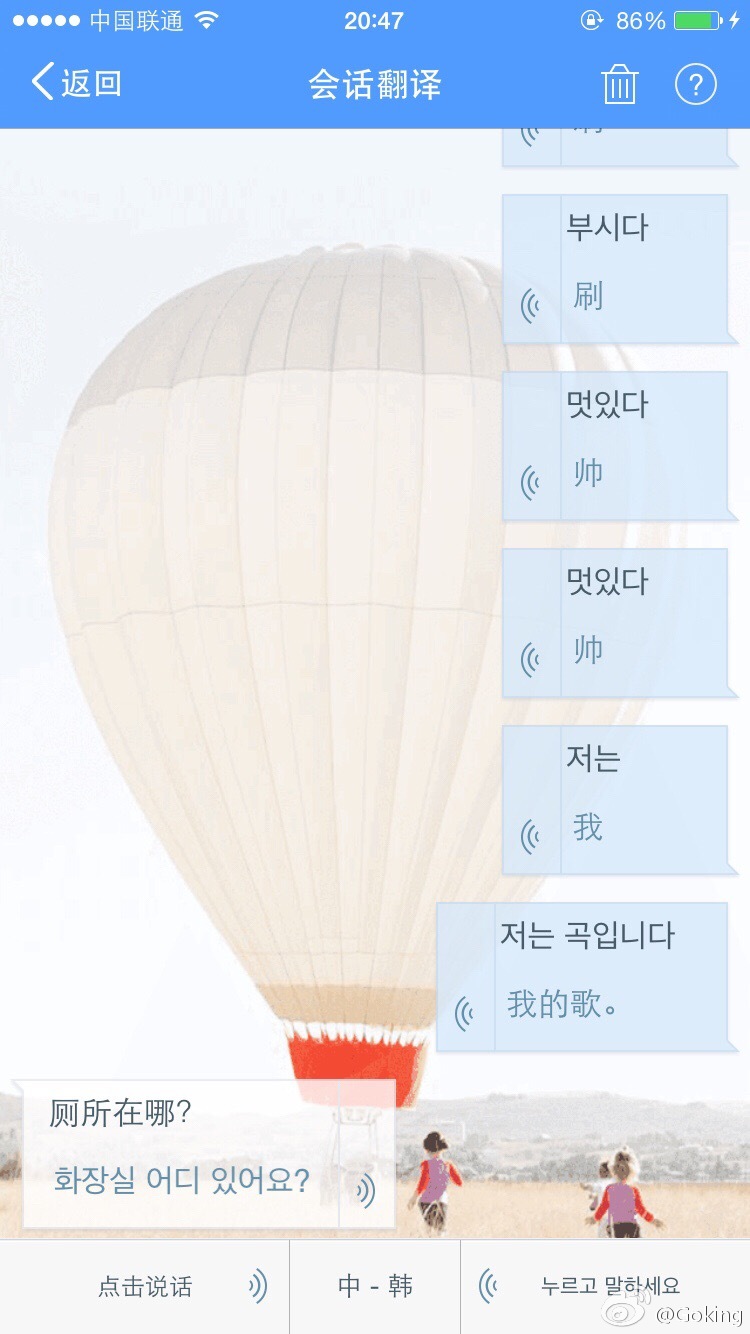The image size is (750, 1334).
Task: Delete the conversation with the trash icon
Action: click(619, 85)
